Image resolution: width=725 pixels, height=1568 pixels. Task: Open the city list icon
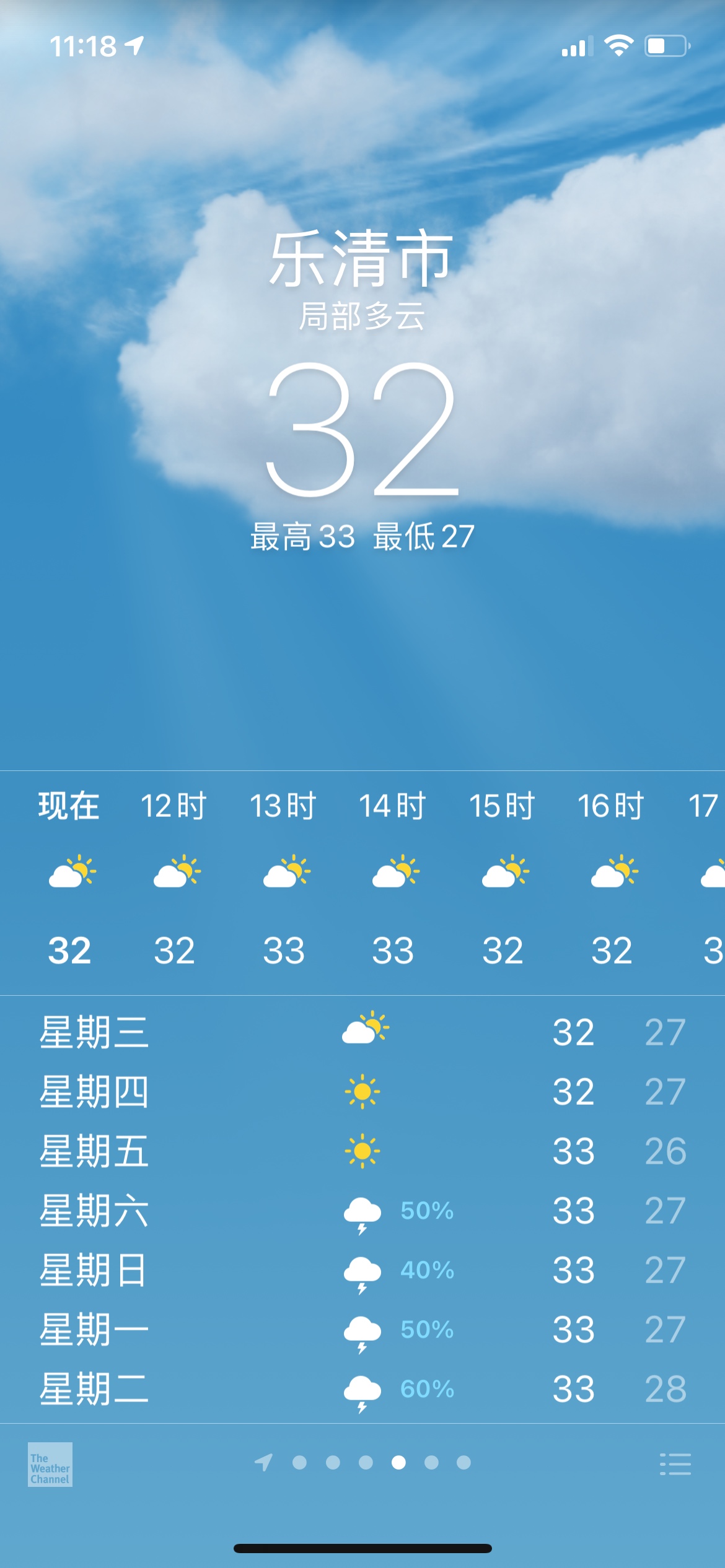tap(675, 1464)
